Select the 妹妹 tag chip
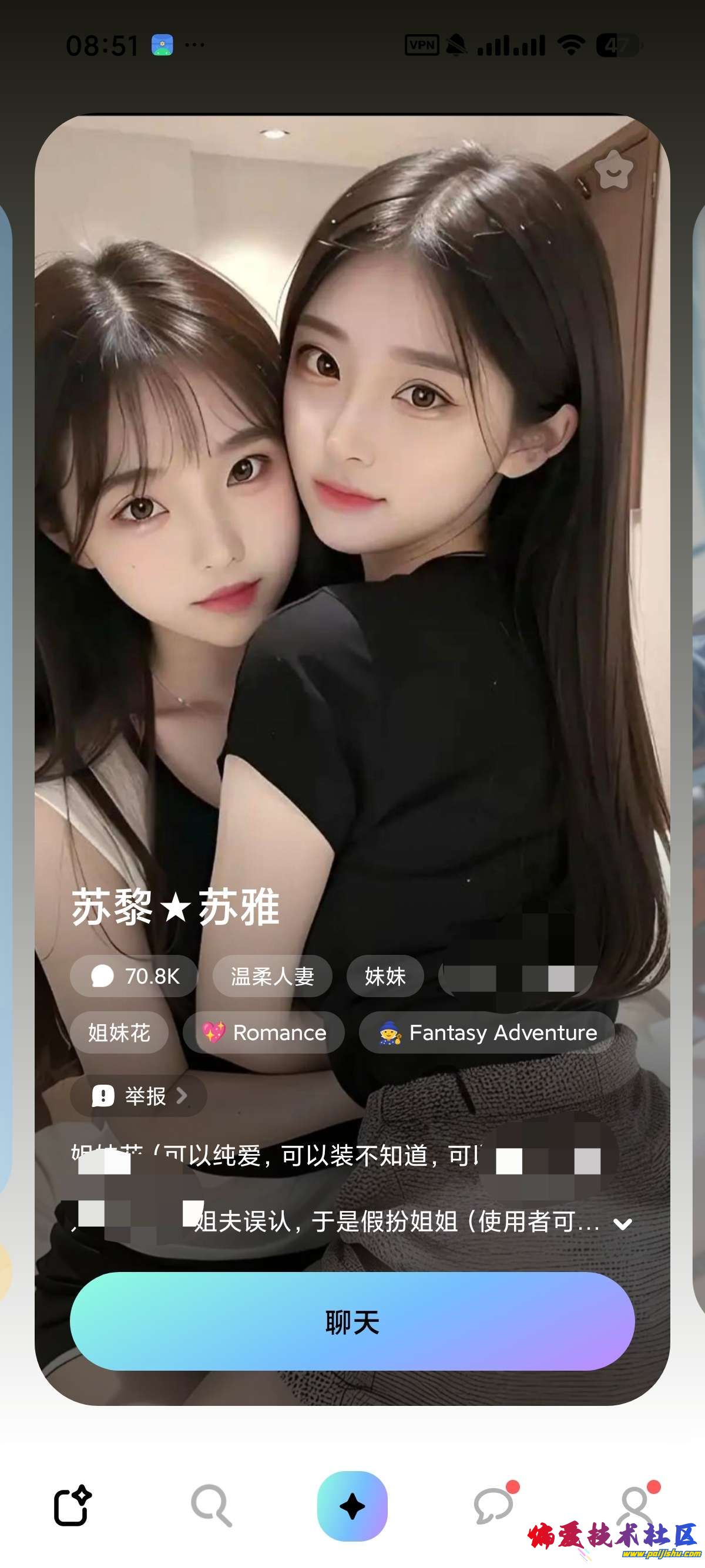The height and width of the screenshot is (1568, 705). (x=385, y=977)
